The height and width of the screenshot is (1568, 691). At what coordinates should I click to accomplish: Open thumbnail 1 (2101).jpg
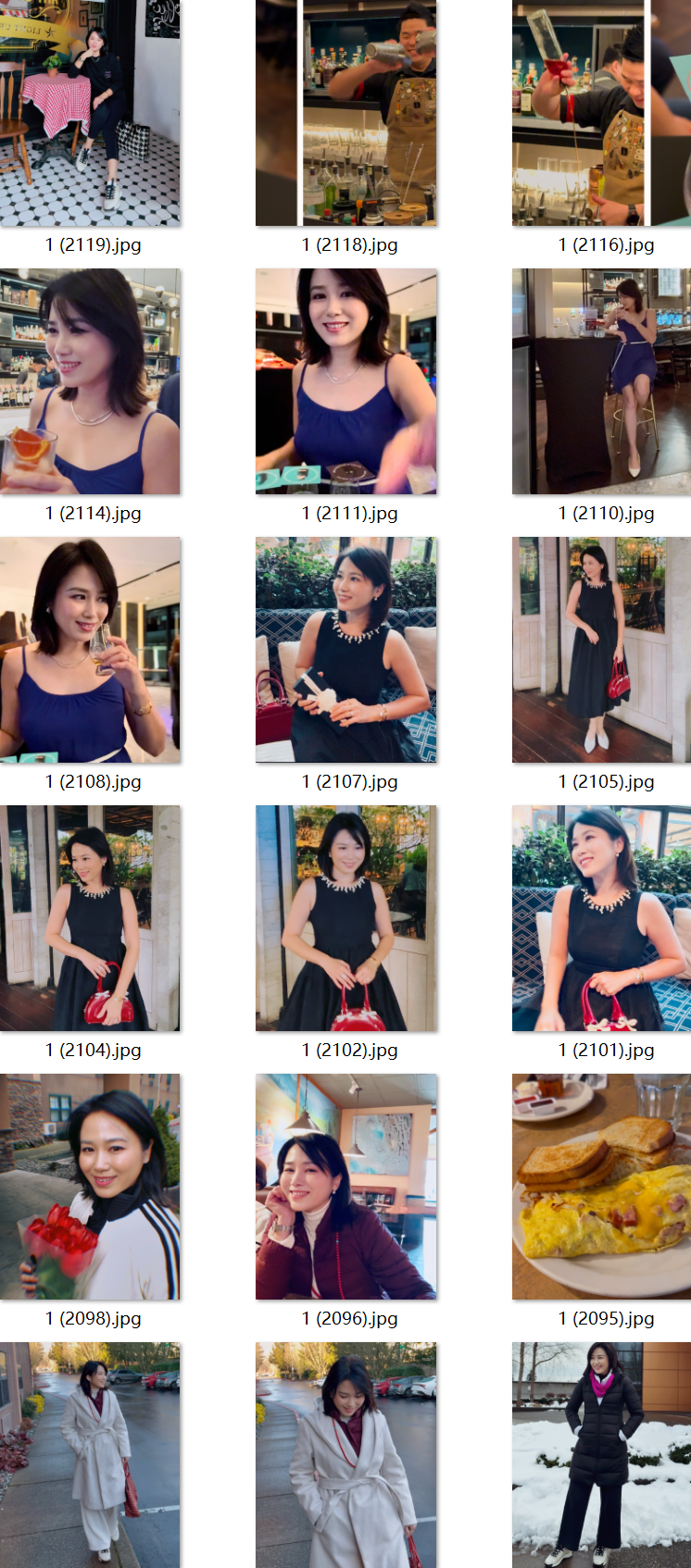(602, 918)
